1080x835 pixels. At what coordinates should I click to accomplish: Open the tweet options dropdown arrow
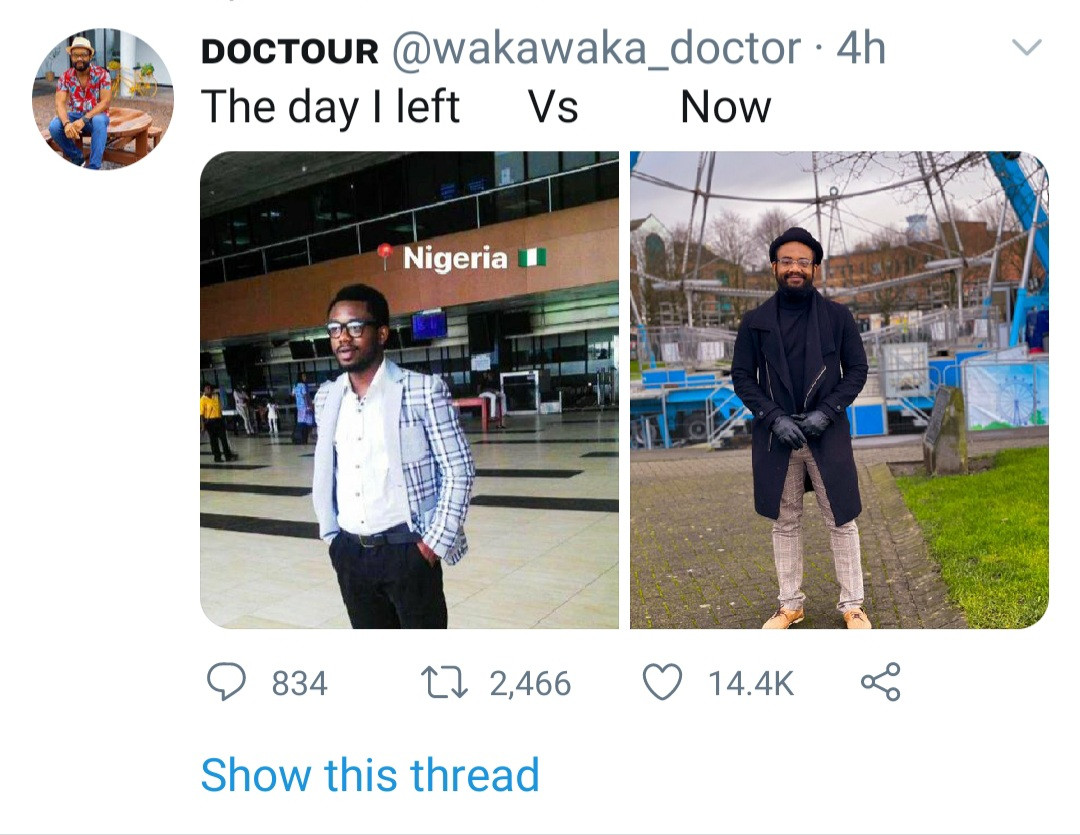(1027, 47)
